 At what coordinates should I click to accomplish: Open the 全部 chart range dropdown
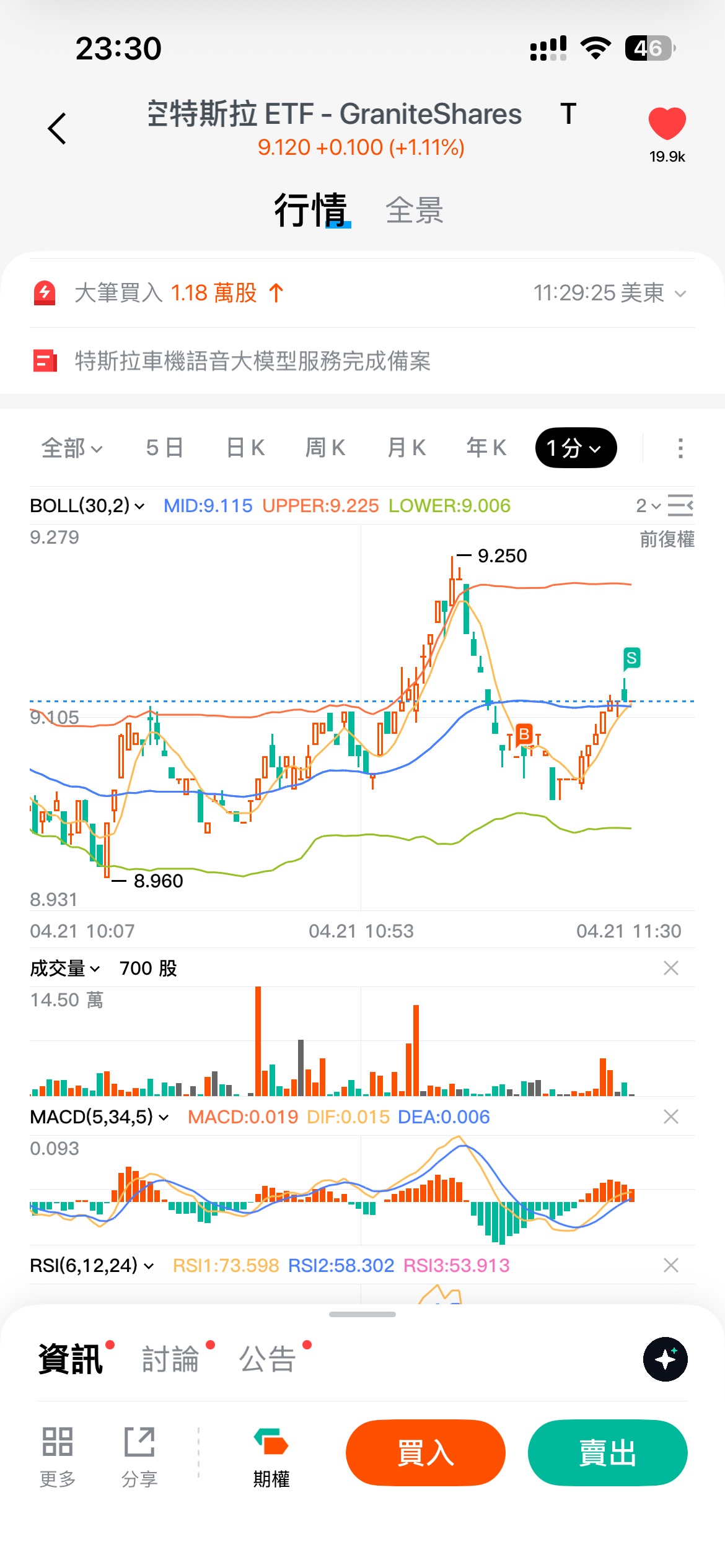[71, 448]
